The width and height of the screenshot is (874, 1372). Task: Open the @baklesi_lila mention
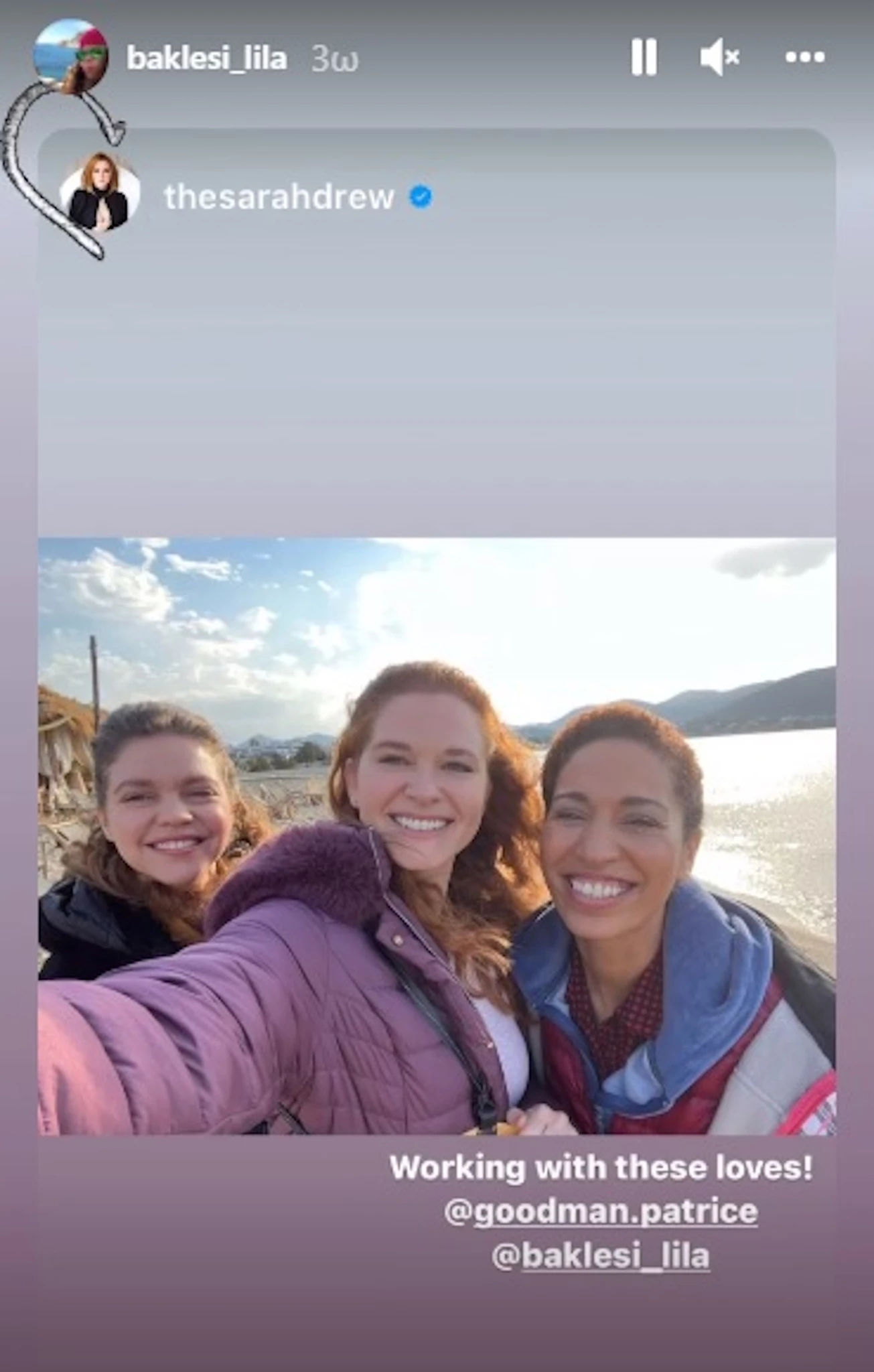coord(600,1255)
